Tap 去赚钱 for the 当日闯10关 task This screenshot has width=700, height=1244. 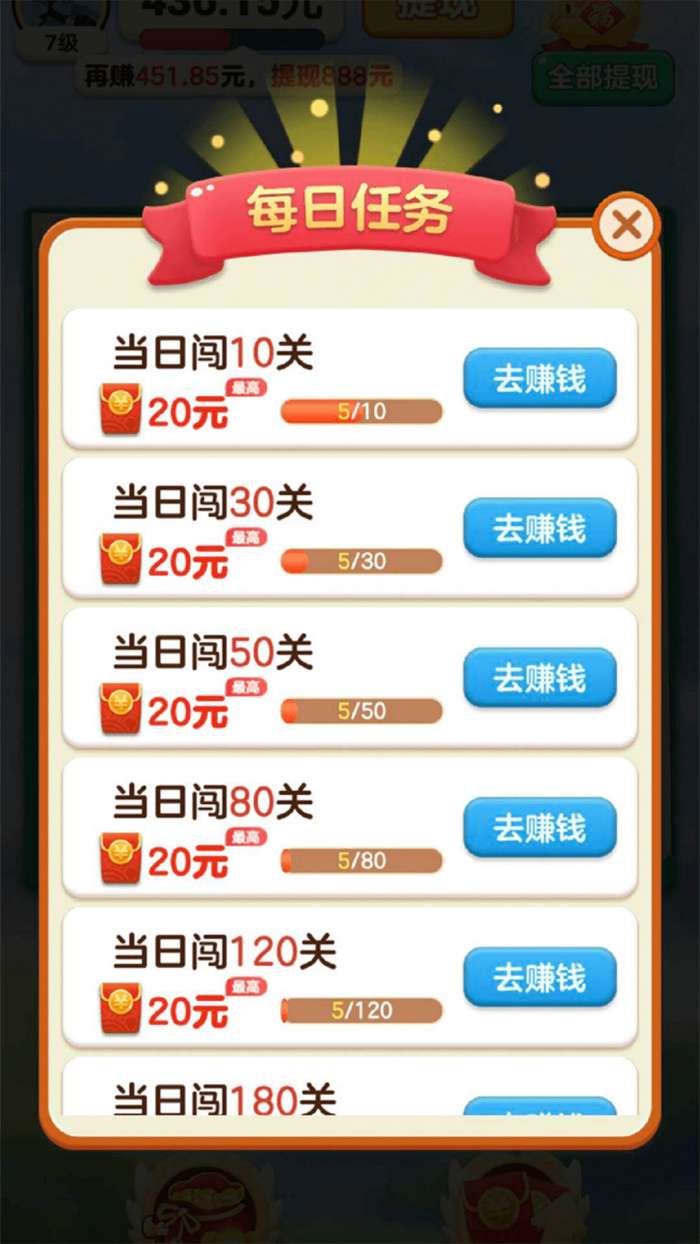[x=540, y=378]
